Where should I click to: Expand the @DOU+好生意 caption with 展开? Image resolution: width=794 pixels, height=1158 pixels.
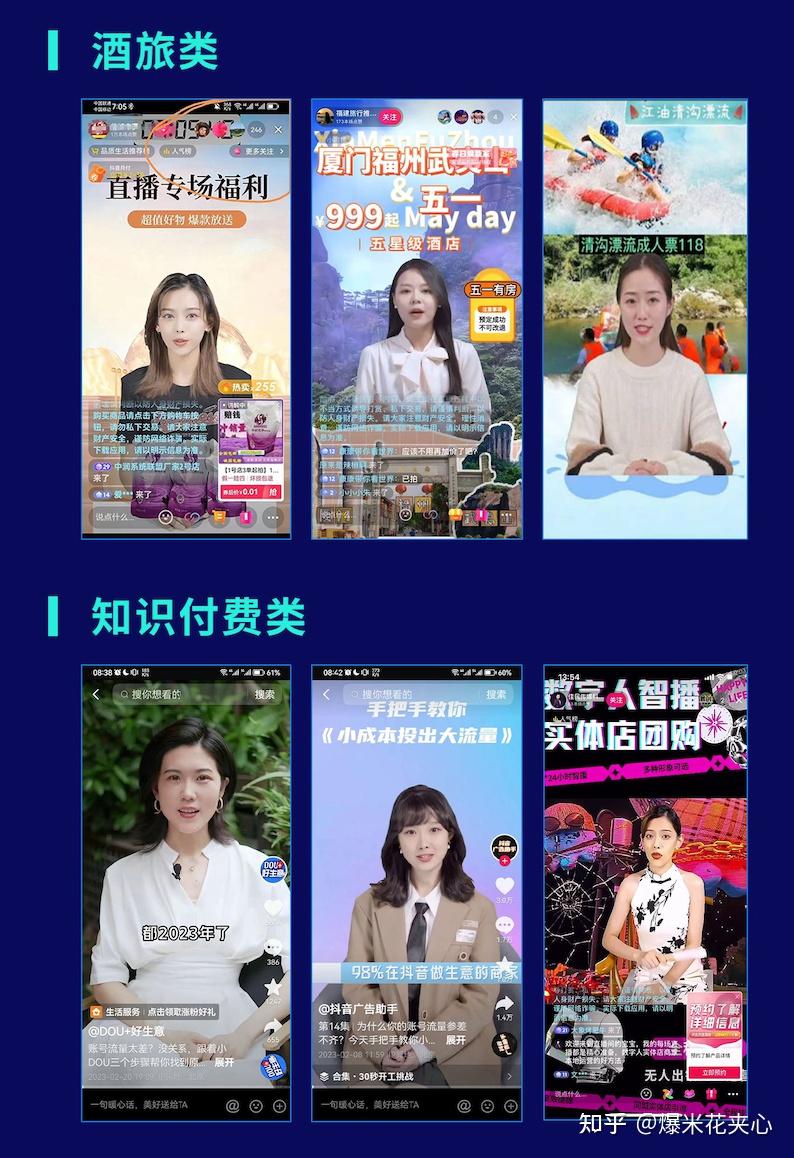tap(224, 1063)
